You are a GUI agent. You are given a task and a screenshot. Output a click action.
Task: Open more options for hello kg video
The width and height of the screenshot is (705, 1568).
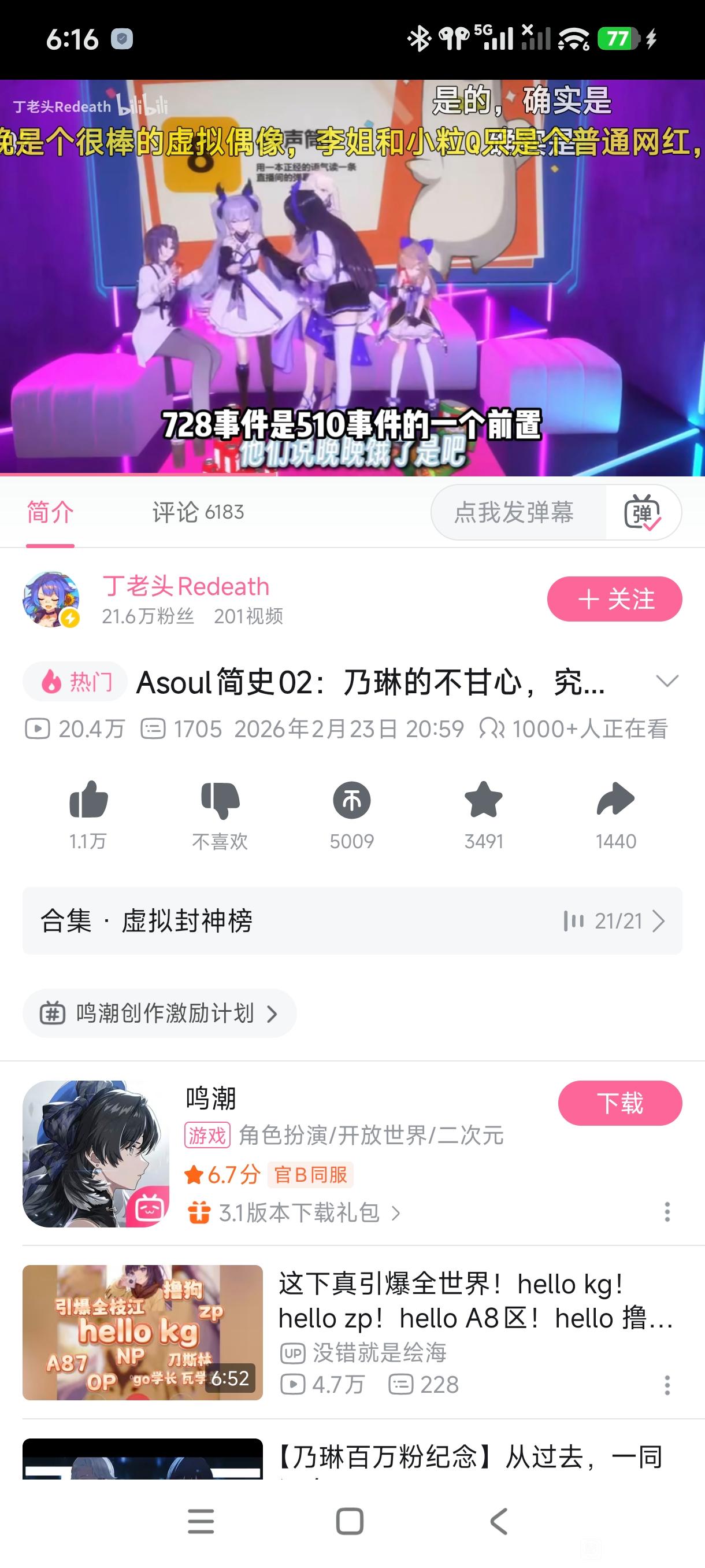click(667, 1385)
